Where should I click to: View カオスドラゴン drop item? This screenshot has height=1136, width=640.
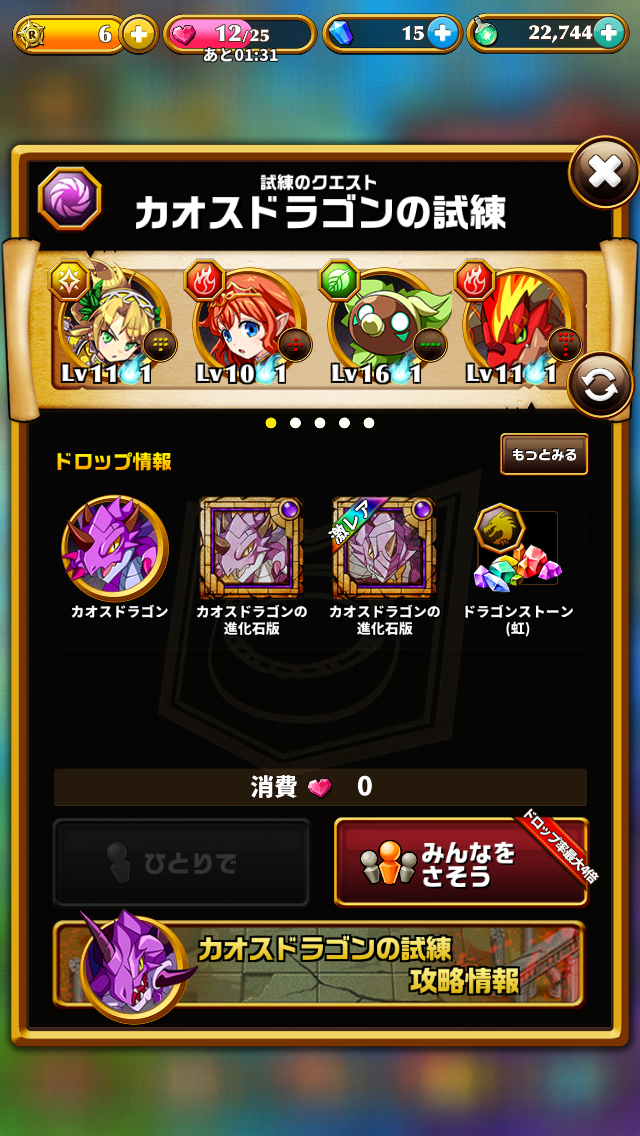pos(115,548)
